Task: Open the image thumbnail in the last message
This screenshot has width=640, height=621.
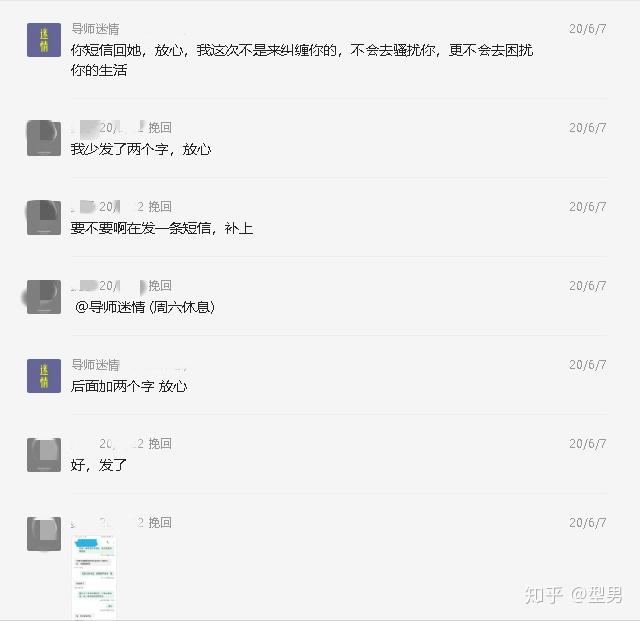Action: pos(94,576)
